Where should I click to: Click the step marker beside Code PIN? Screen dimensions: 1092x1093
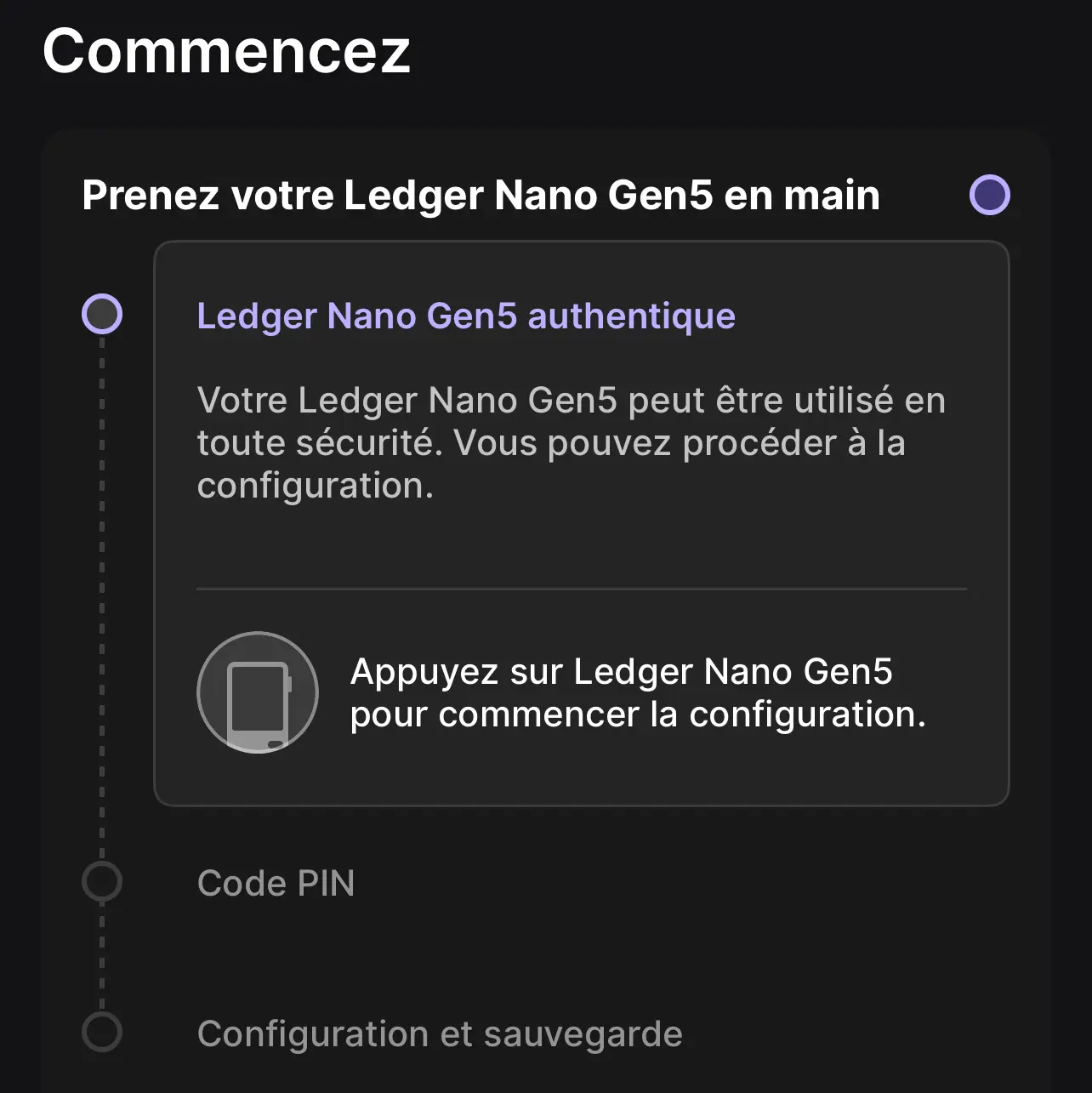tap(102, 882)
